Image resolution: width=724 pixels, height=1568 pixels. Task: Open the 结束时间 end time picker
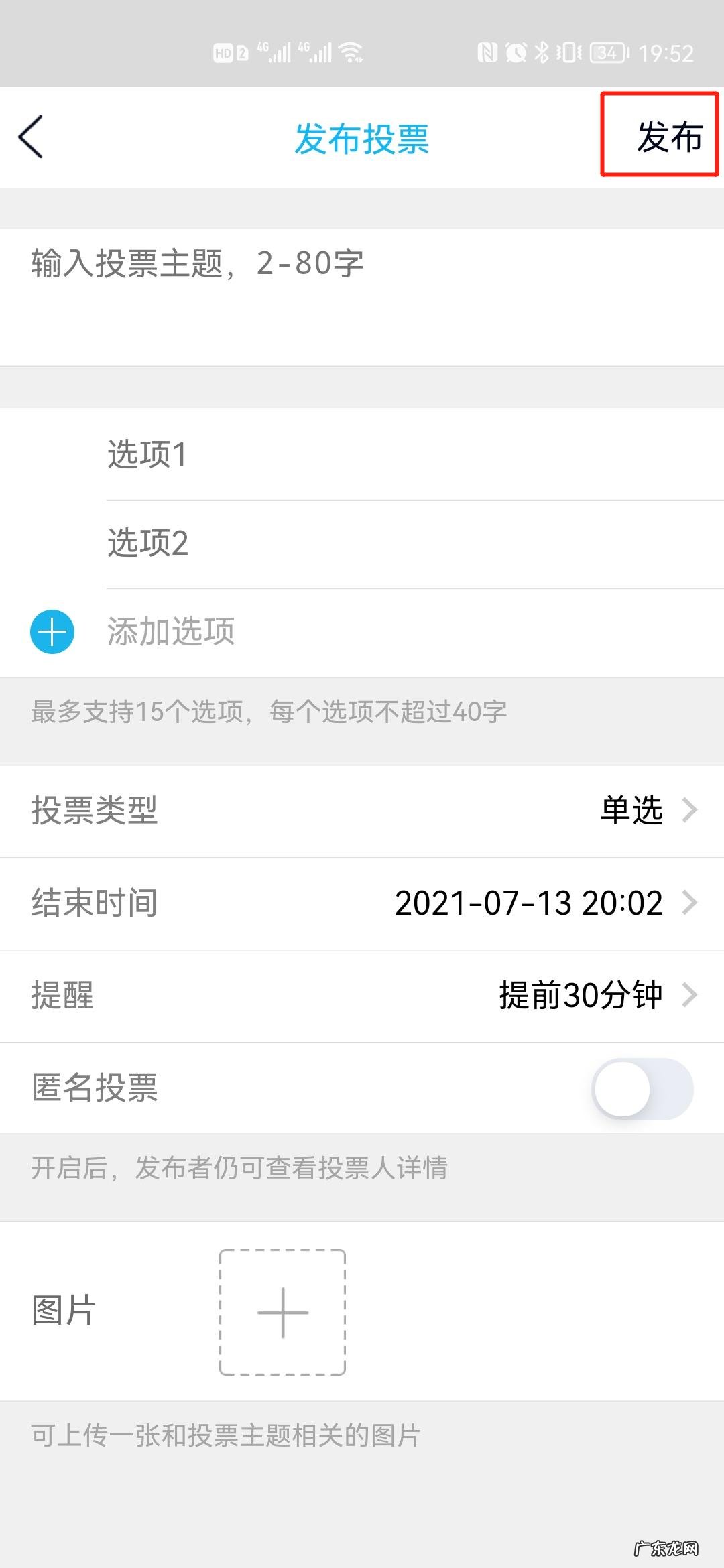(x=362, y=903)
